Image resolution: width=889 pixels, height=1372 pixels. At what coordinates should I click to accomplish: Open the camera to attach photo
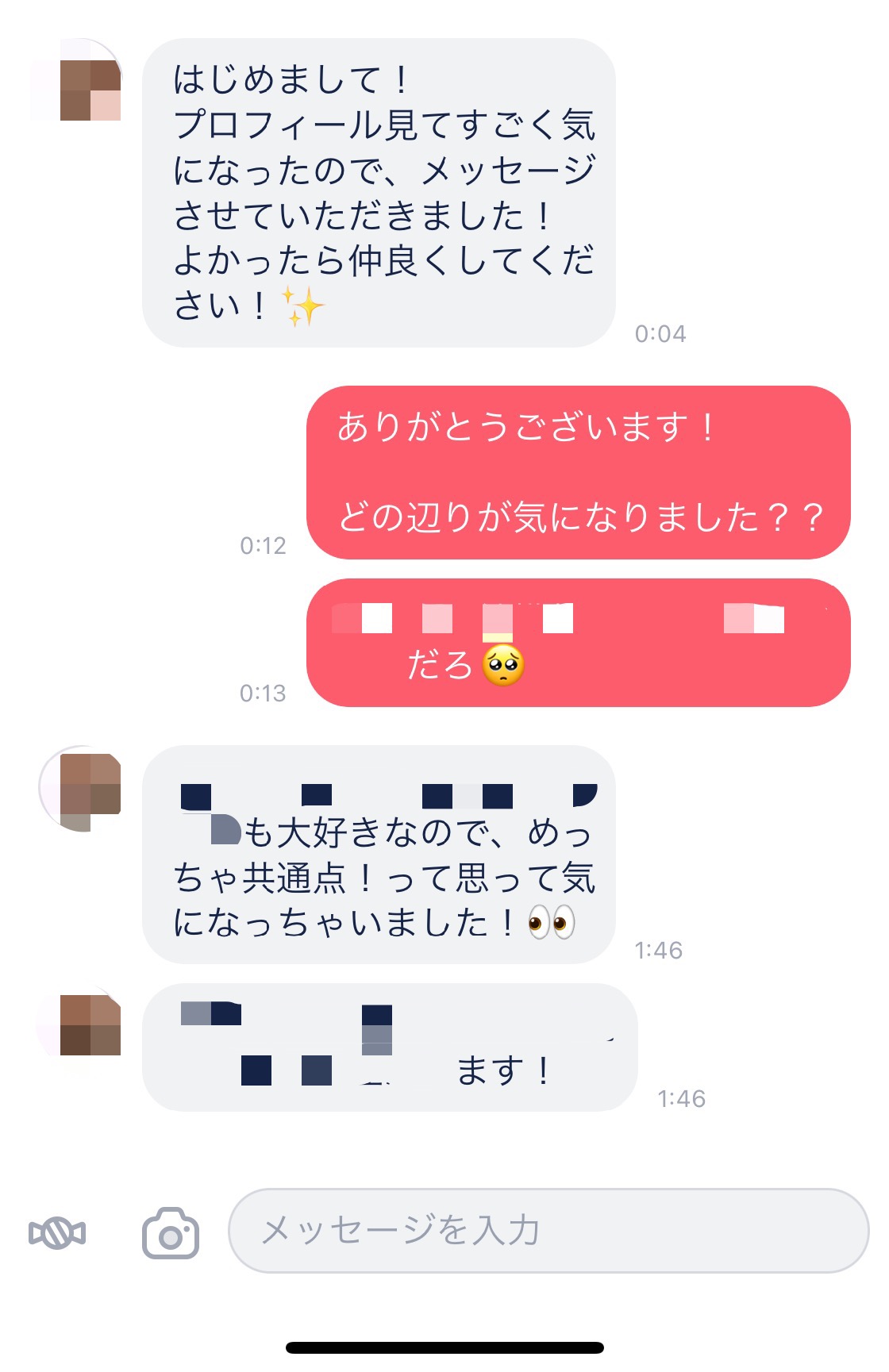point(171,1232)
